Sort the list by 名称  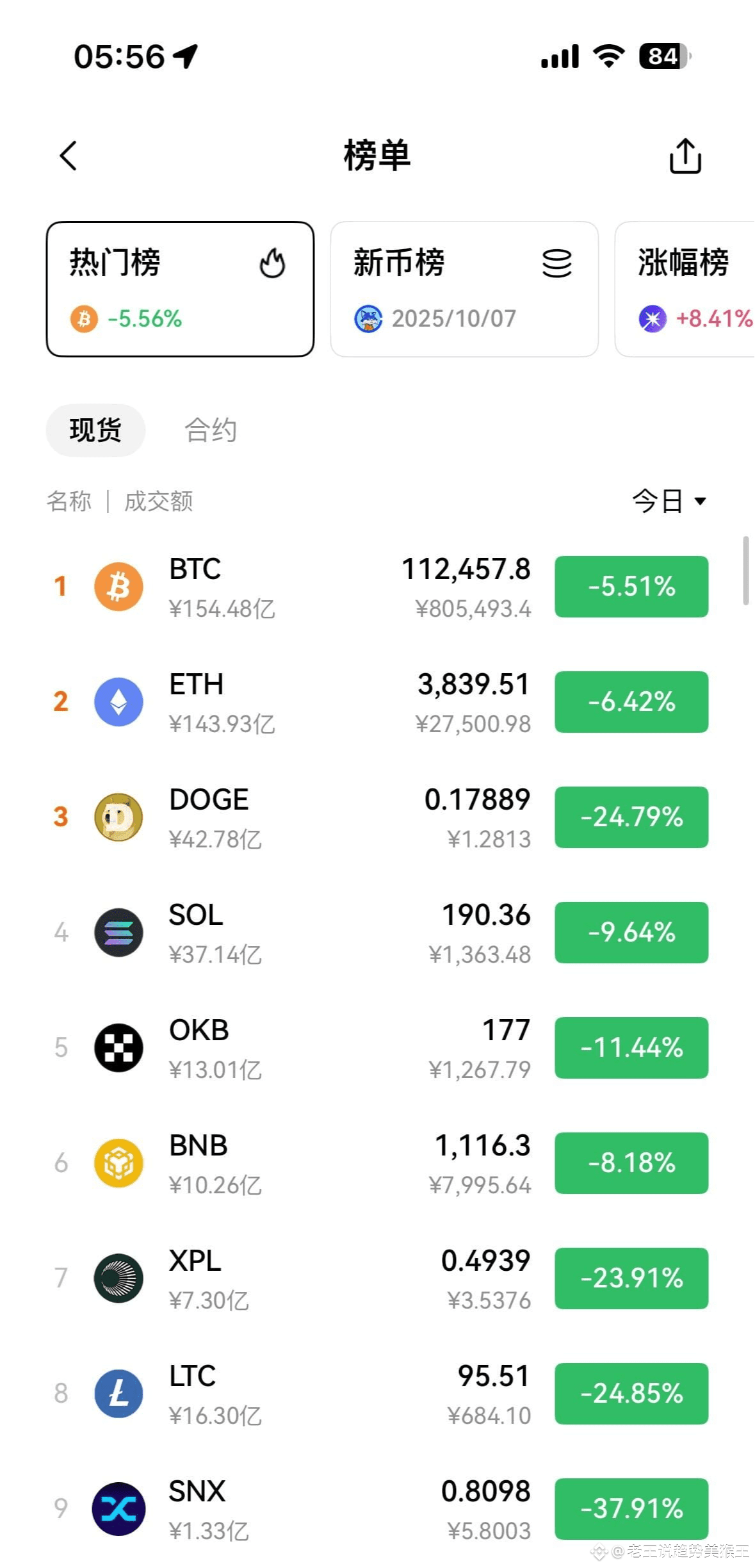point(69,501)
